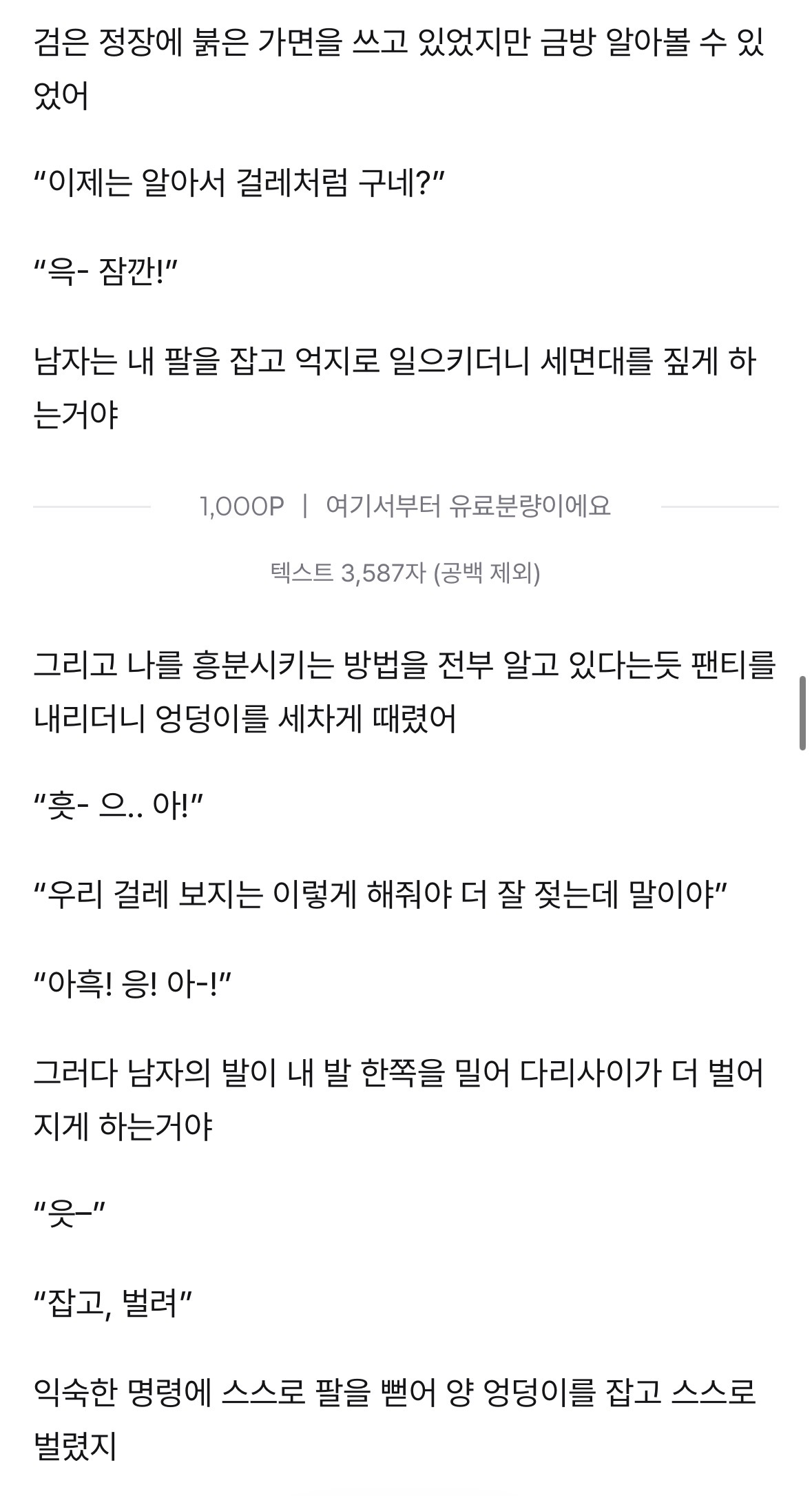Screen dimensions: 812x1496
Task: Tap the vertical scrollbar handle
Action: click(x=802, y=713)
